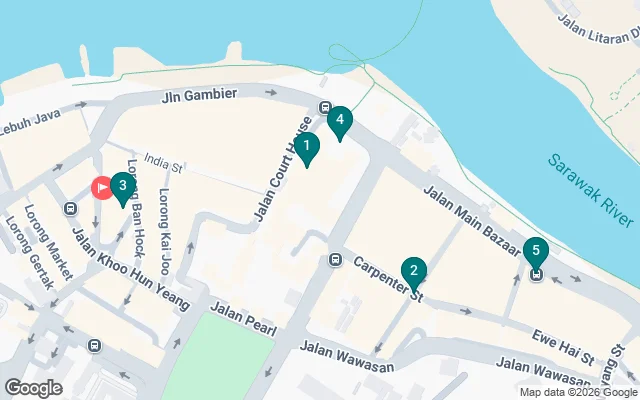The height and width of the screenshot is (400, 640).
Task: Open map pin number 2
Action: (413, 271)
